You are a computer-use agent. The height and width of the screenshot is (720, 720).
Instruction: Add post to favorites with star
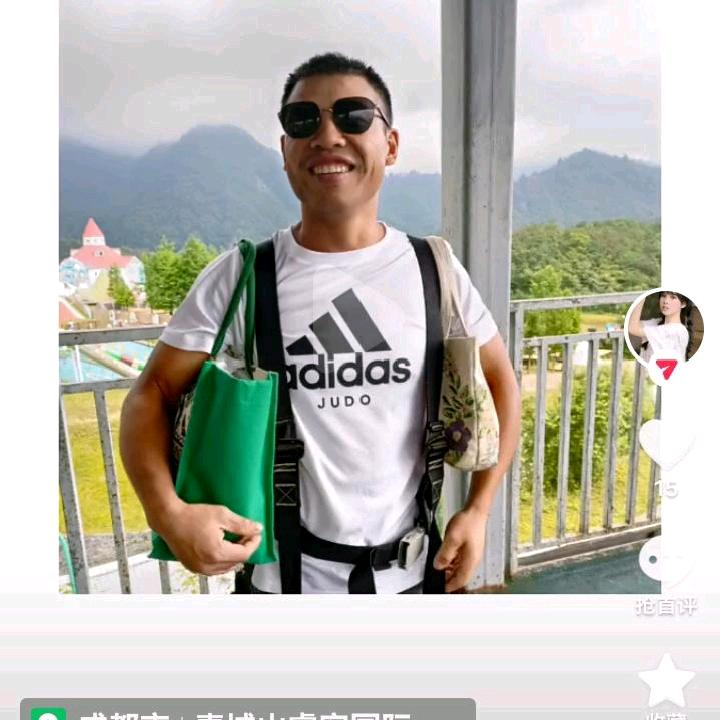pyautogui.click(x=666, y=682)
